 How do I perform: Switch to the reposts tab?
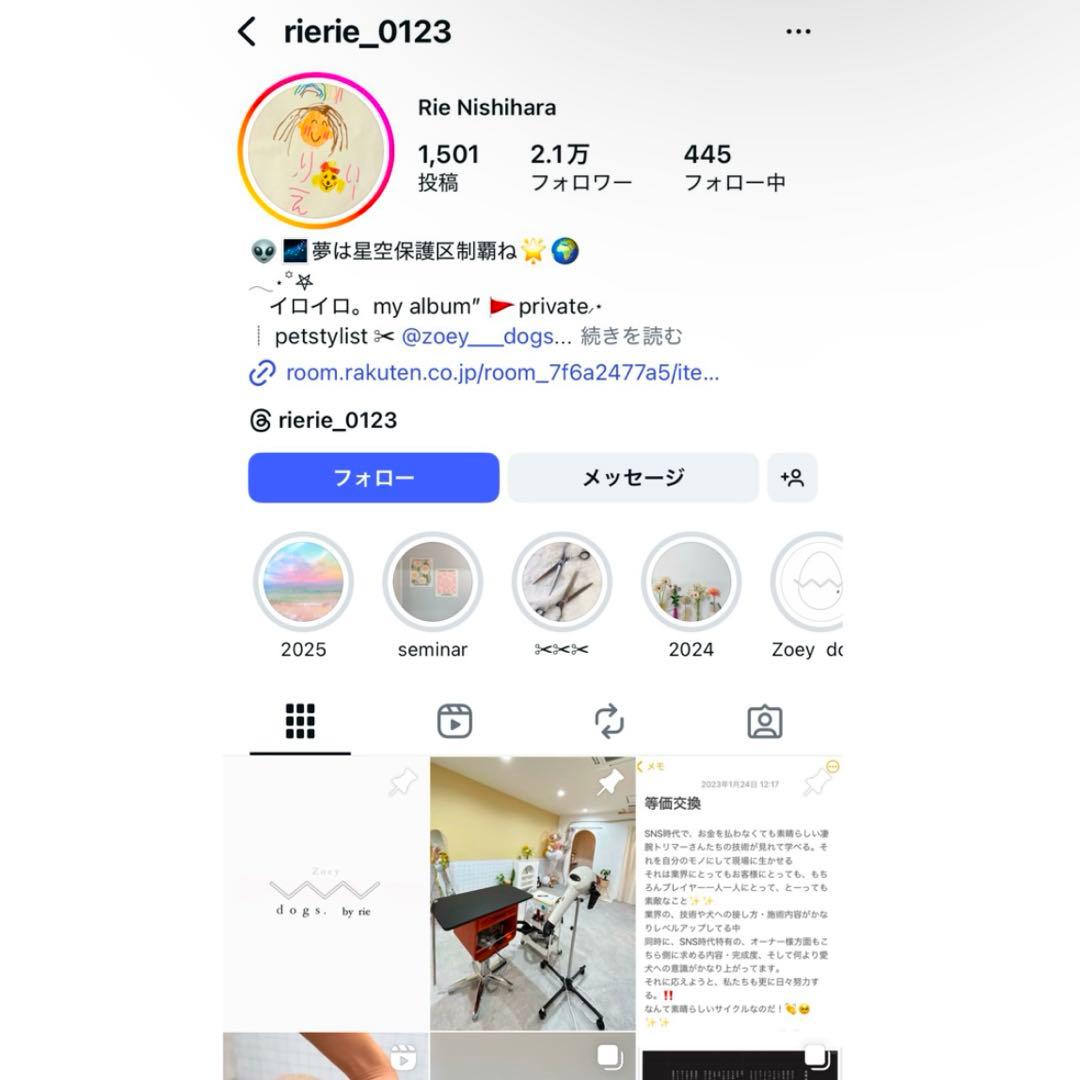point(609,721)
